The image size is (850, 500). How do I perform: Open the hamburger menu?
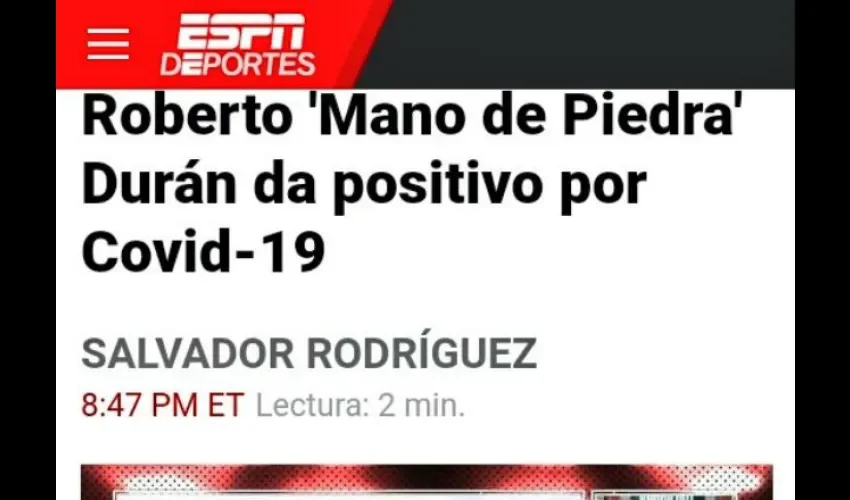pos(107,43)
